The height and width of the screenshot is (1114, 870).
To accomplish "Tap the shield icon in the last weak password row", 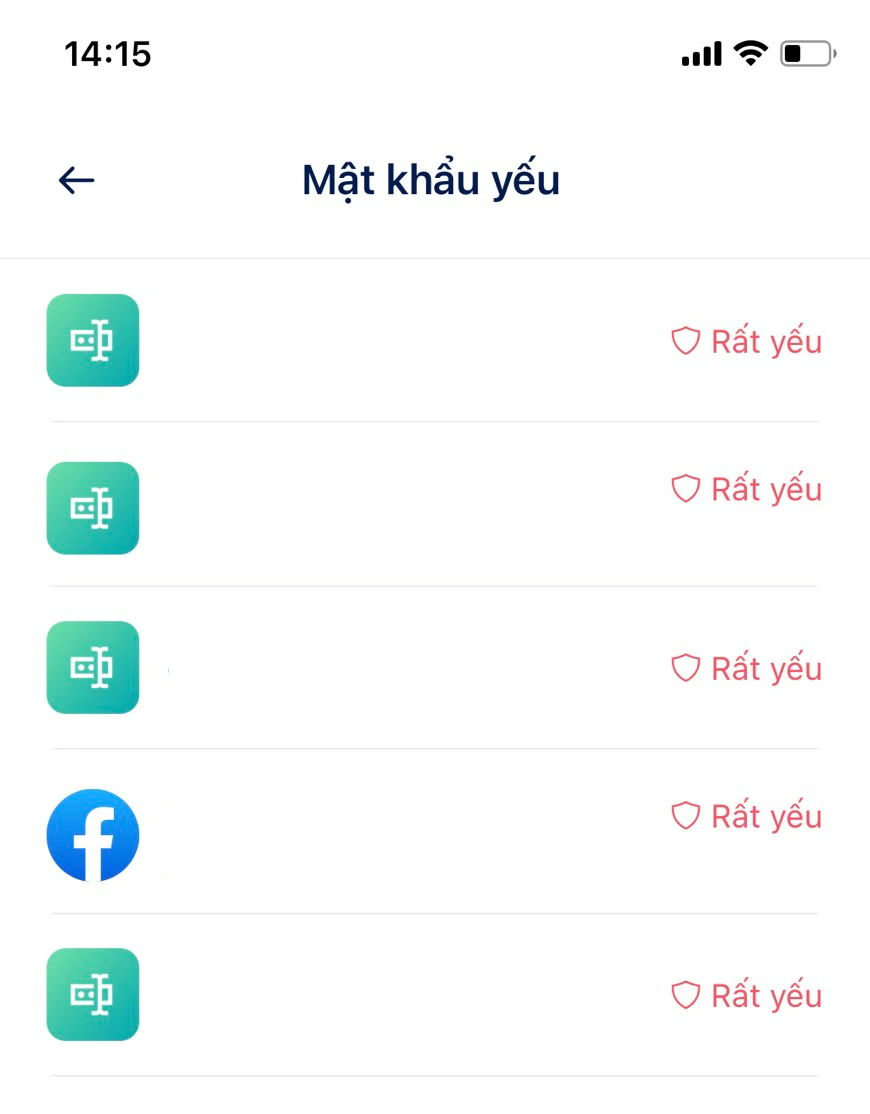I will [x=685, y=995].
